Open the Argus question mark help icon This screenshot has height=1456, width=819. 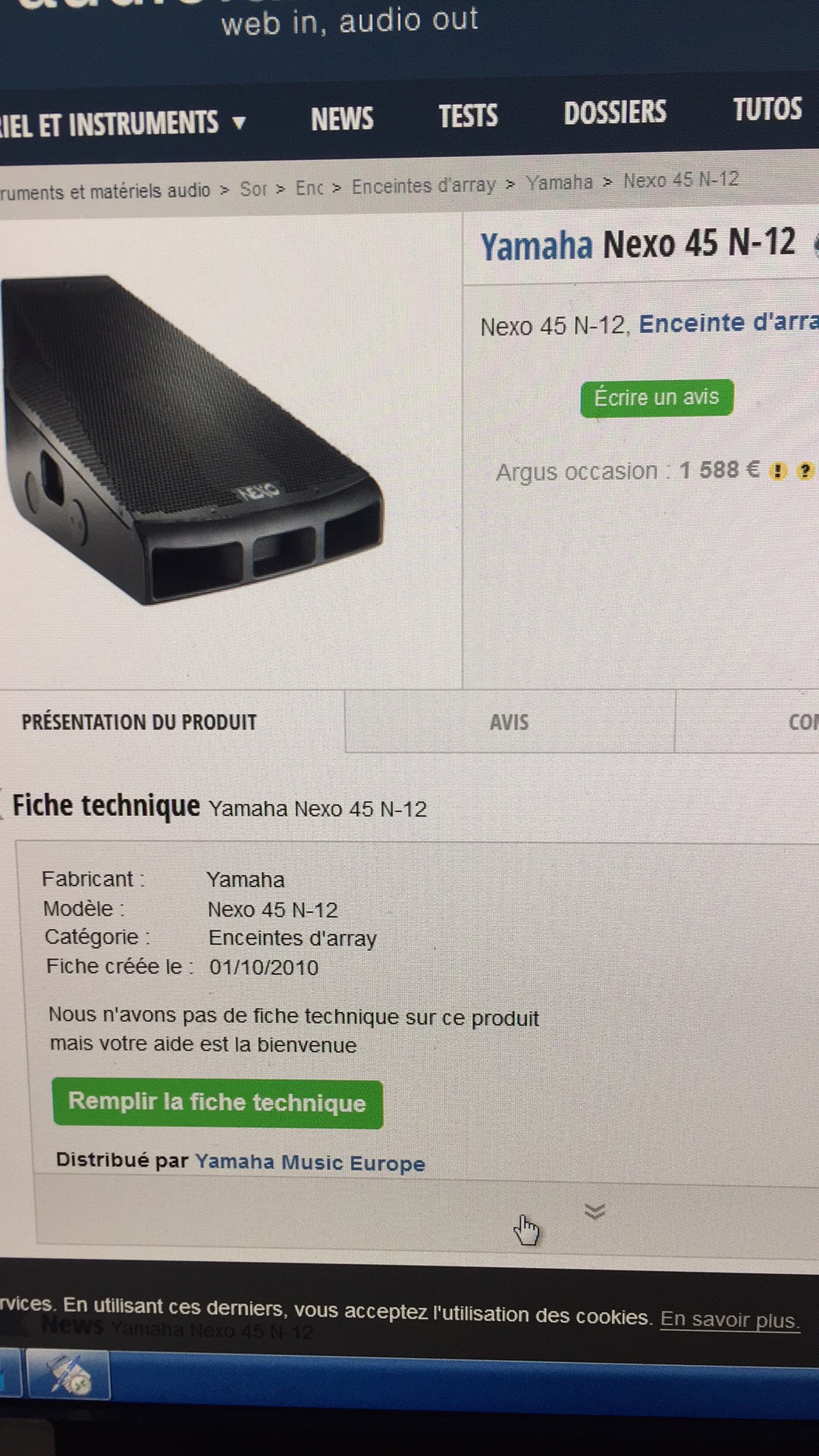tap(805, 471)
